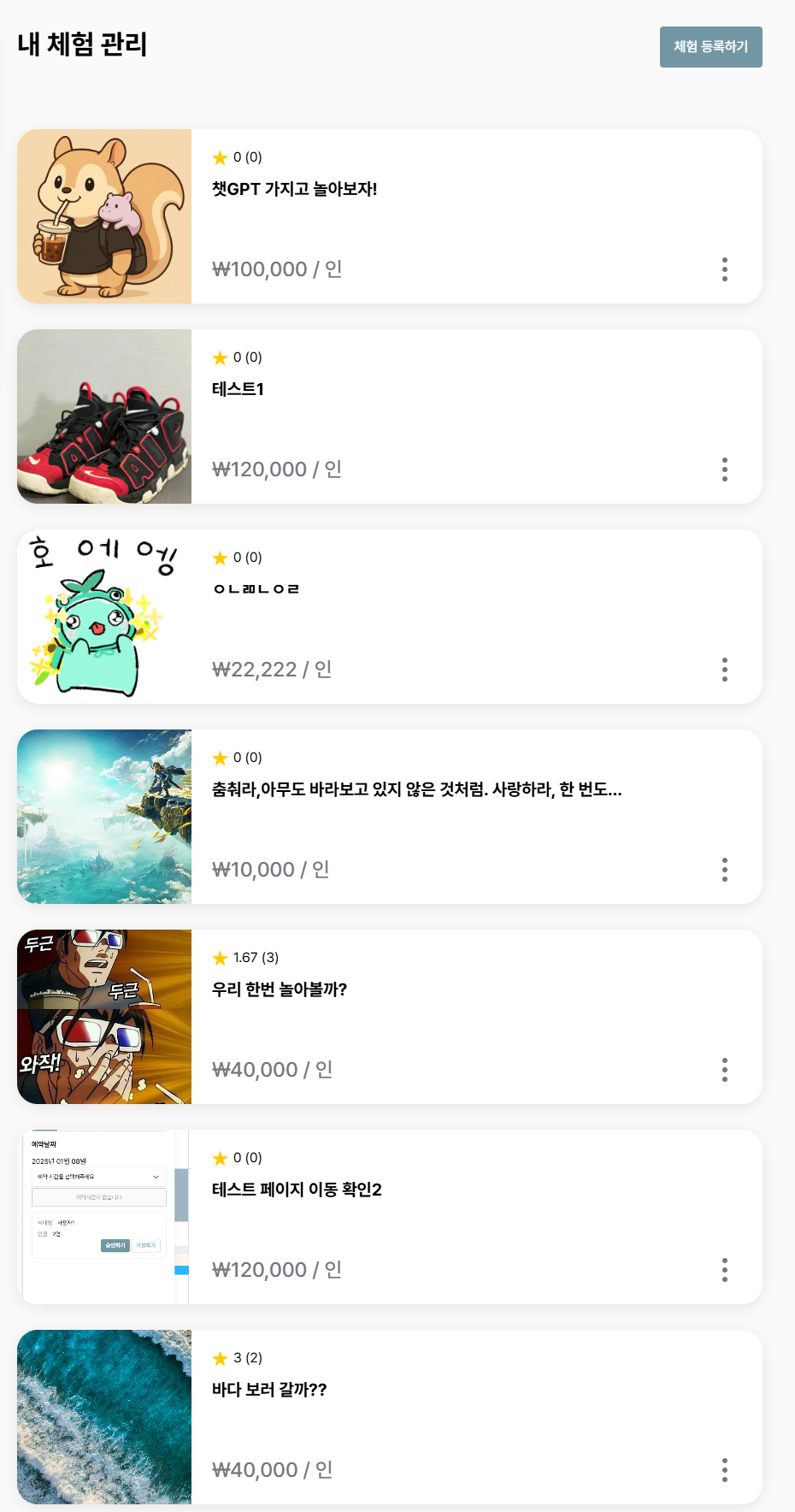This screenshot has height=1512, width=795.
Task: Open the 챗GPT 가지고 놀아보자! experience card
Action: (x=295, y=189)
